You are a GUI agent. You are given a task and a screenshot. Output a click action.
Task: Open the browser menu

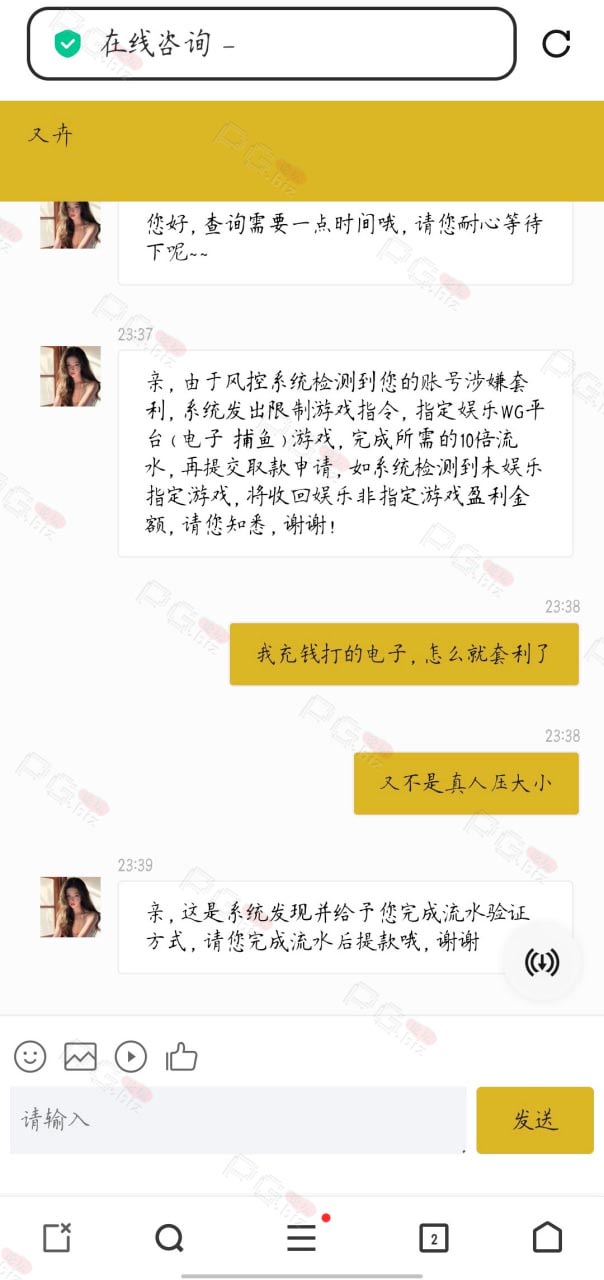(302, 1238)
